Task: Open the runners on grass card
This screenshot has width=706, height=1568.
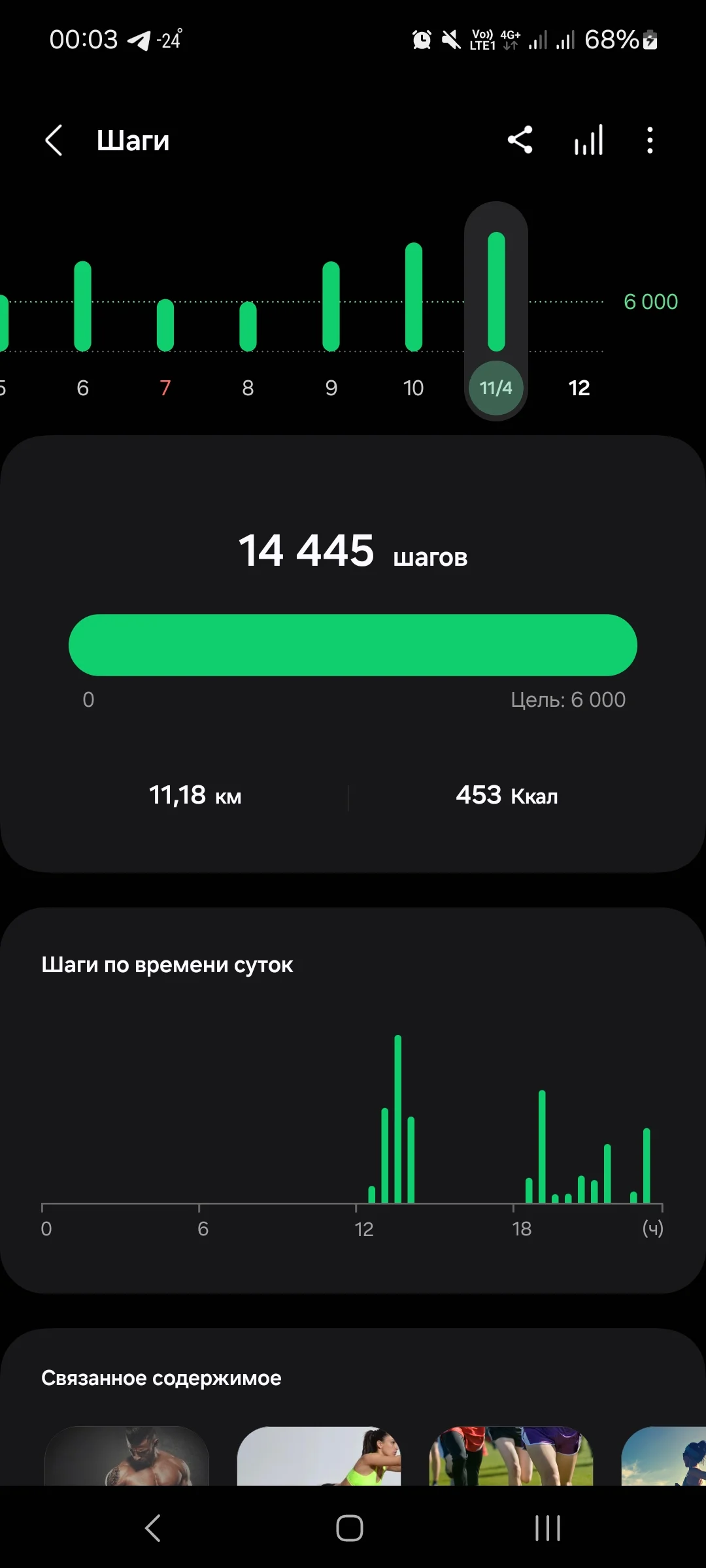Action: [x=511, y=1456]
